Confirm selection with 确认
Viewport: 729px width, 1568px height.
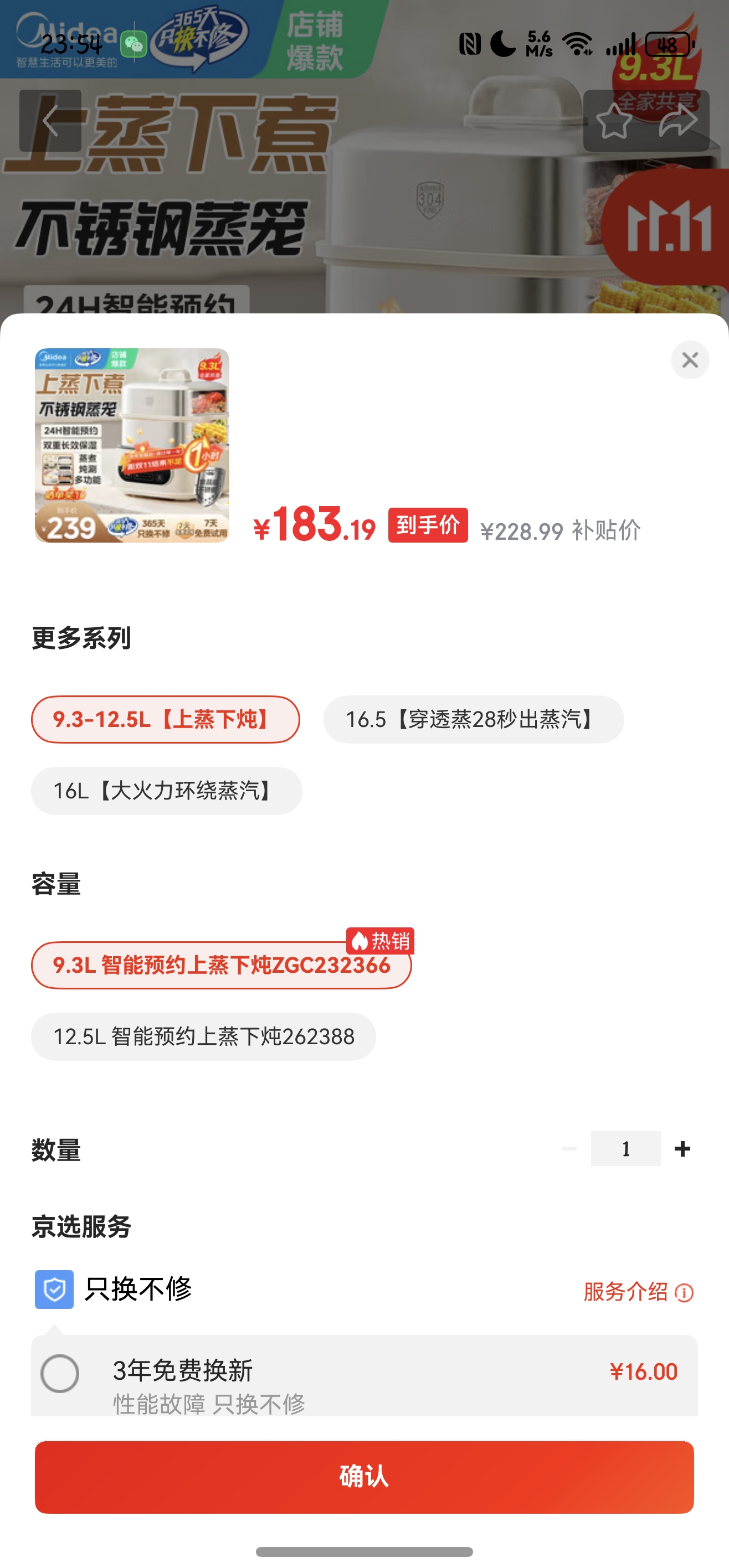tap(364, 1477)
